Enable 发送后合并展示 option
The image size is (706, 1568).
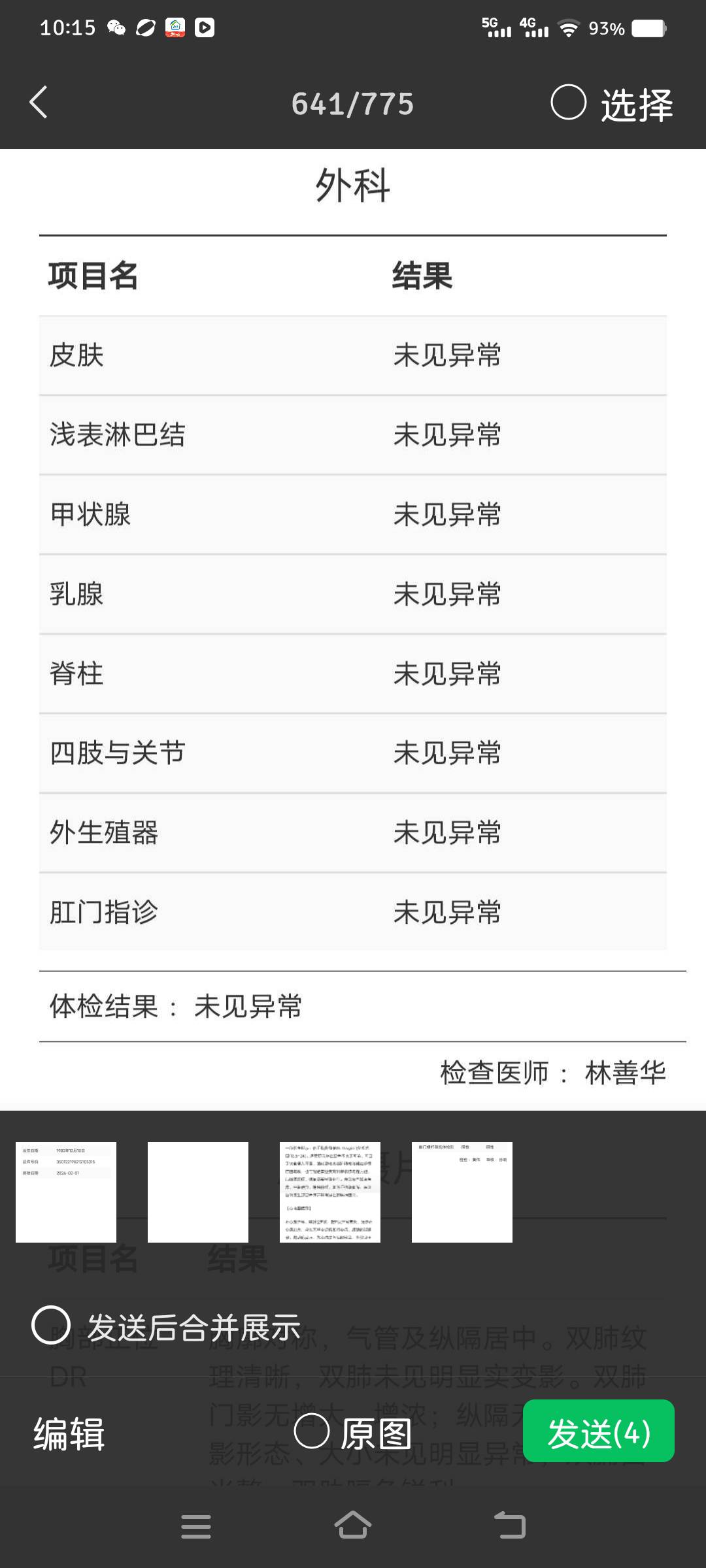(x=51, y=1325)
